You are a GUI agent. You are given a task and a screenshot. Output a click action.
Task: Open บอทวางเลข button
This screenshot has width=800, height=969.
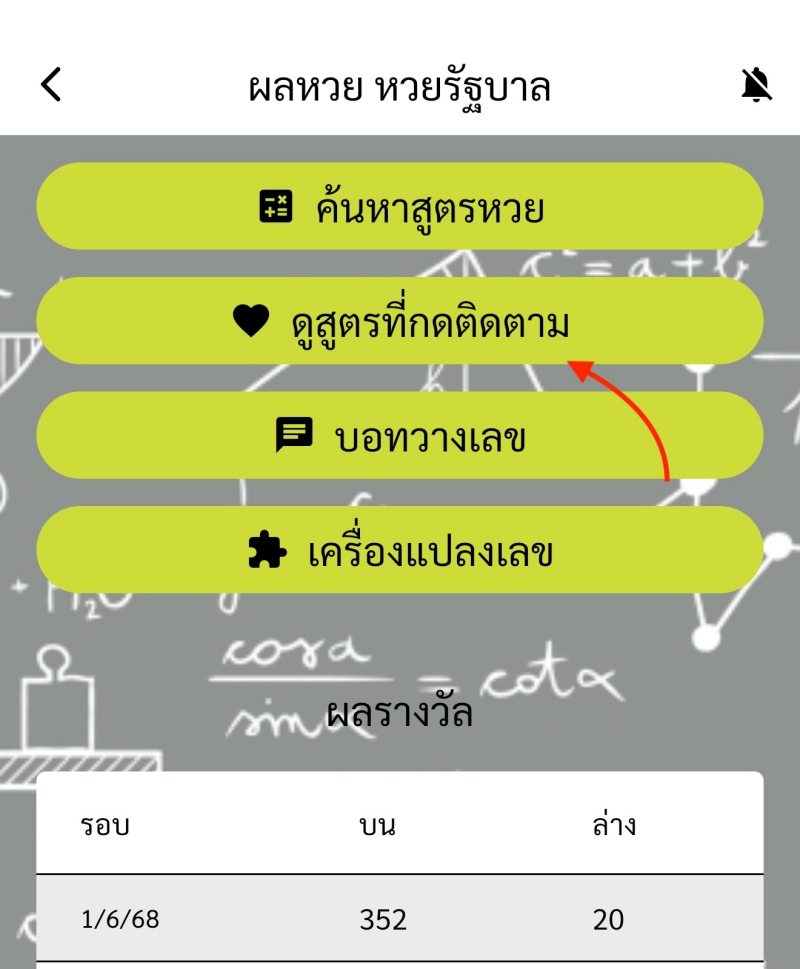coord(400,436)
